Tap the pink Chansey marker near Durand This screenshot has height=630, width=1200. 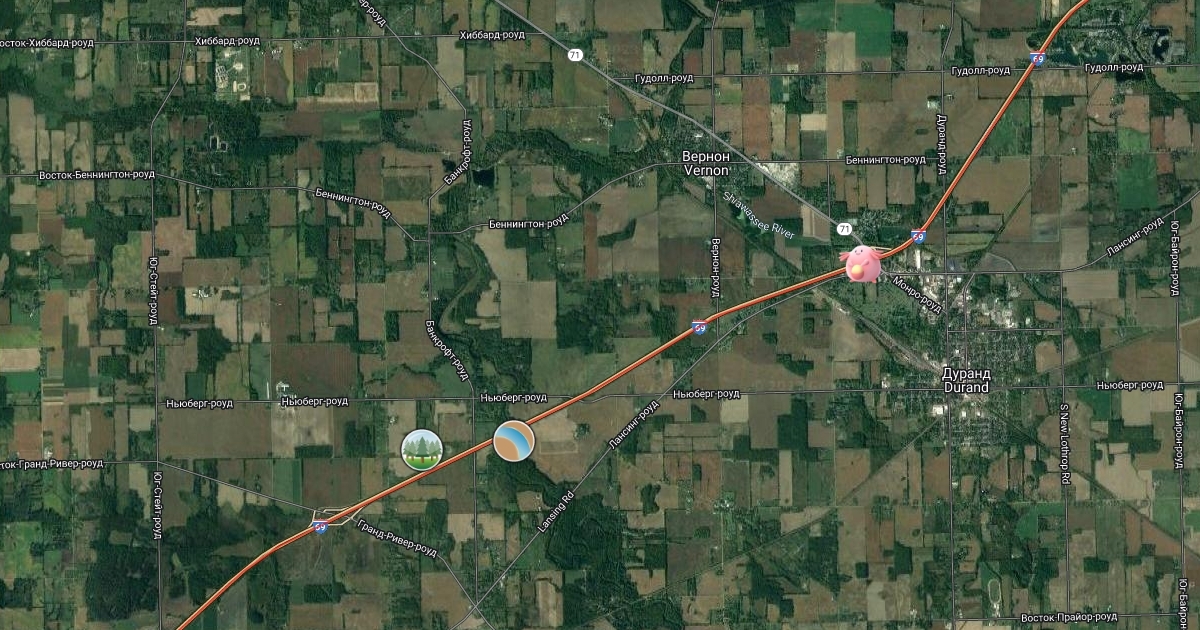coord(858,263)
